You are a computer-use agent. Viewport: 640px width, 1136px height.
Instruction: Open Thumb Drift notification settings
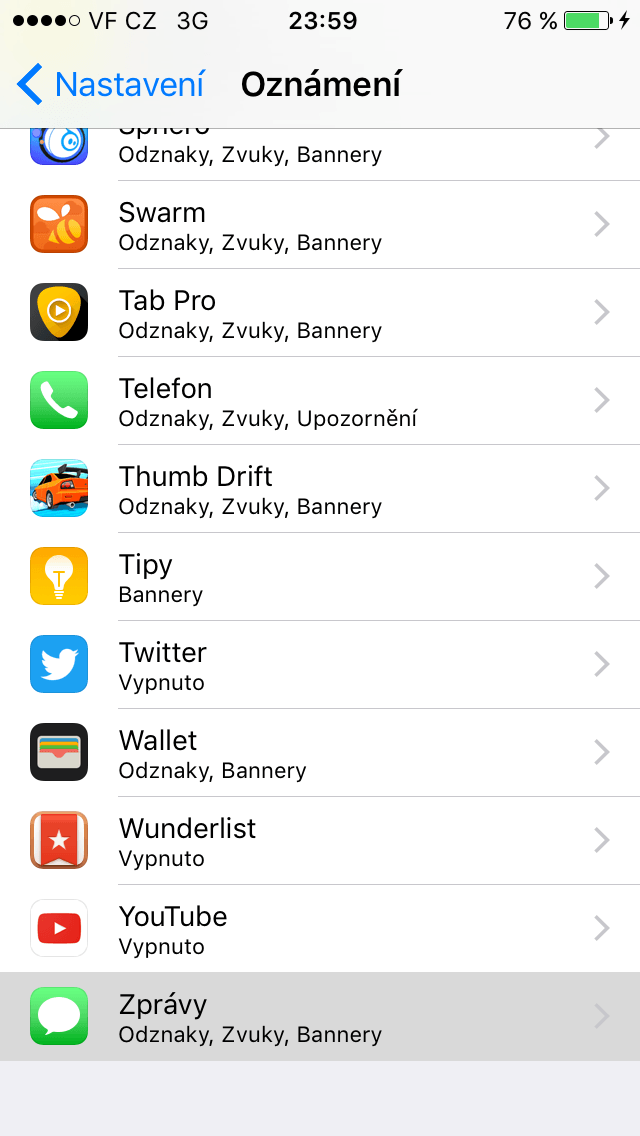(x=320, y=488)
